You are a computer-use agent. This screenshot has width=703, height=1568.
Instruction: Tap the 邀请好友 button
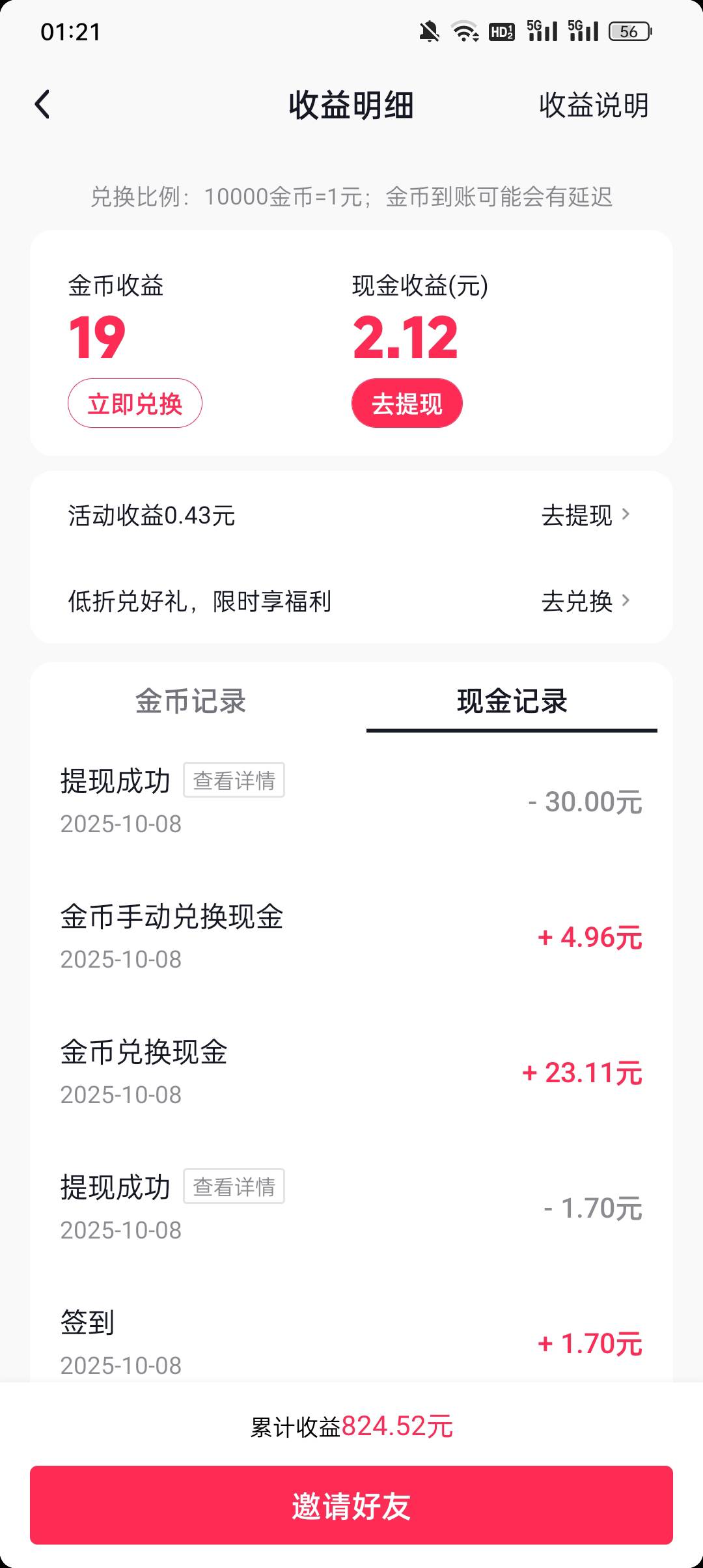(x=351, y=1505)
